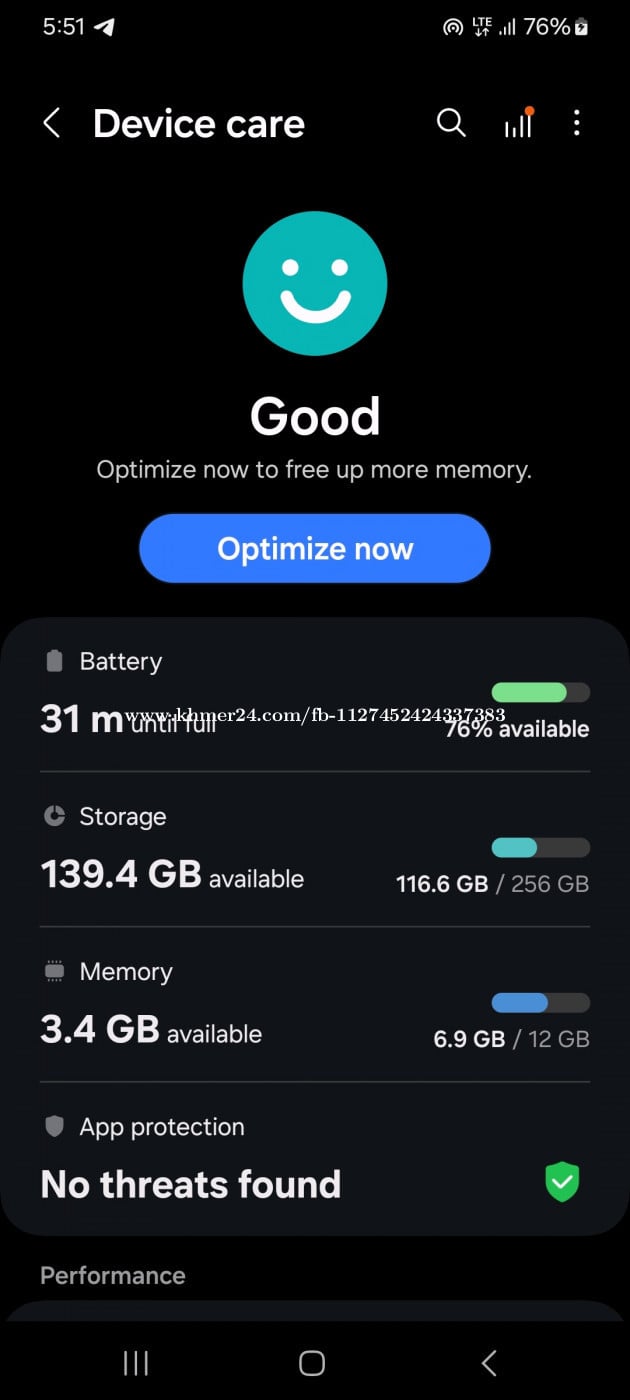
Task: Open Memory details
Action: coord(315,1004)
